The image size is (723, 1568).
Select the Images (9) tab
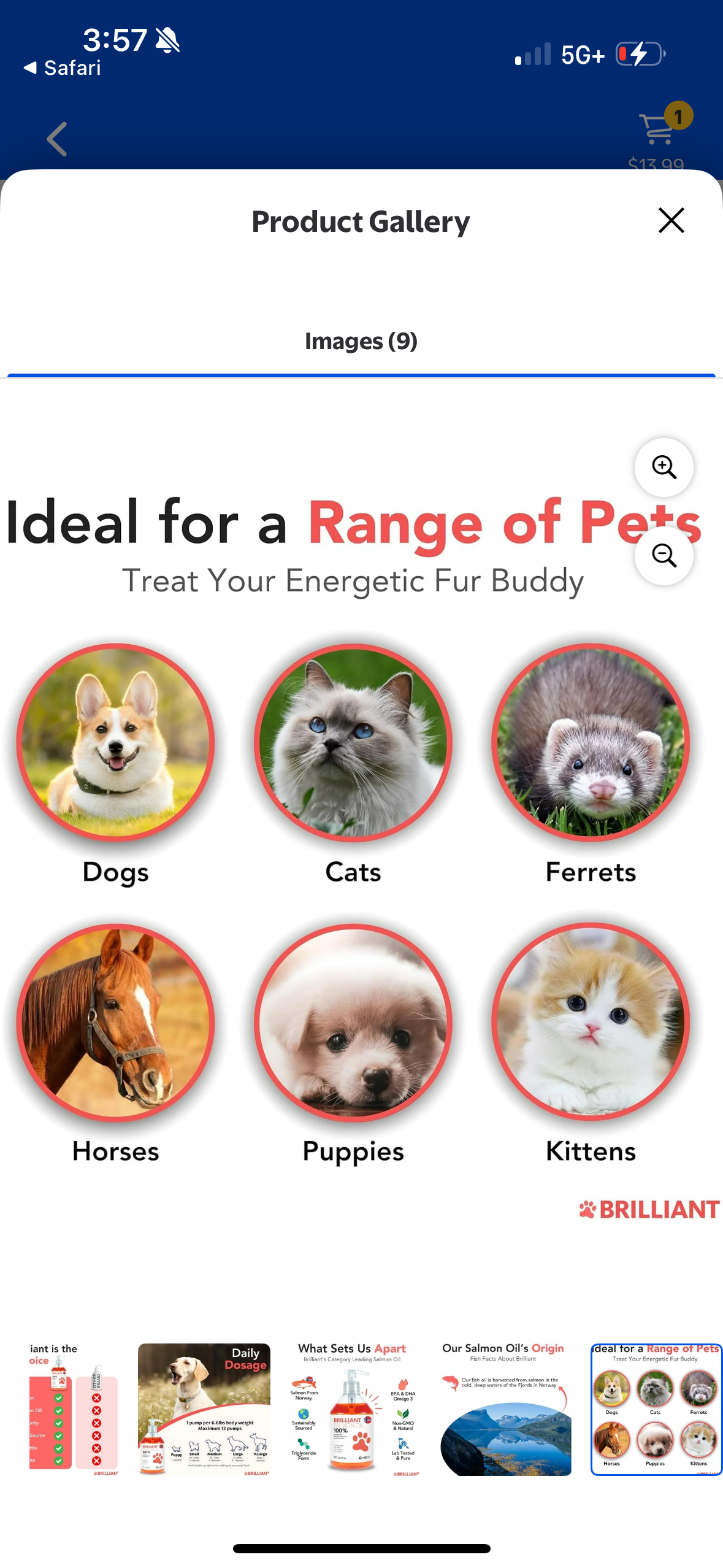point(361,341)
